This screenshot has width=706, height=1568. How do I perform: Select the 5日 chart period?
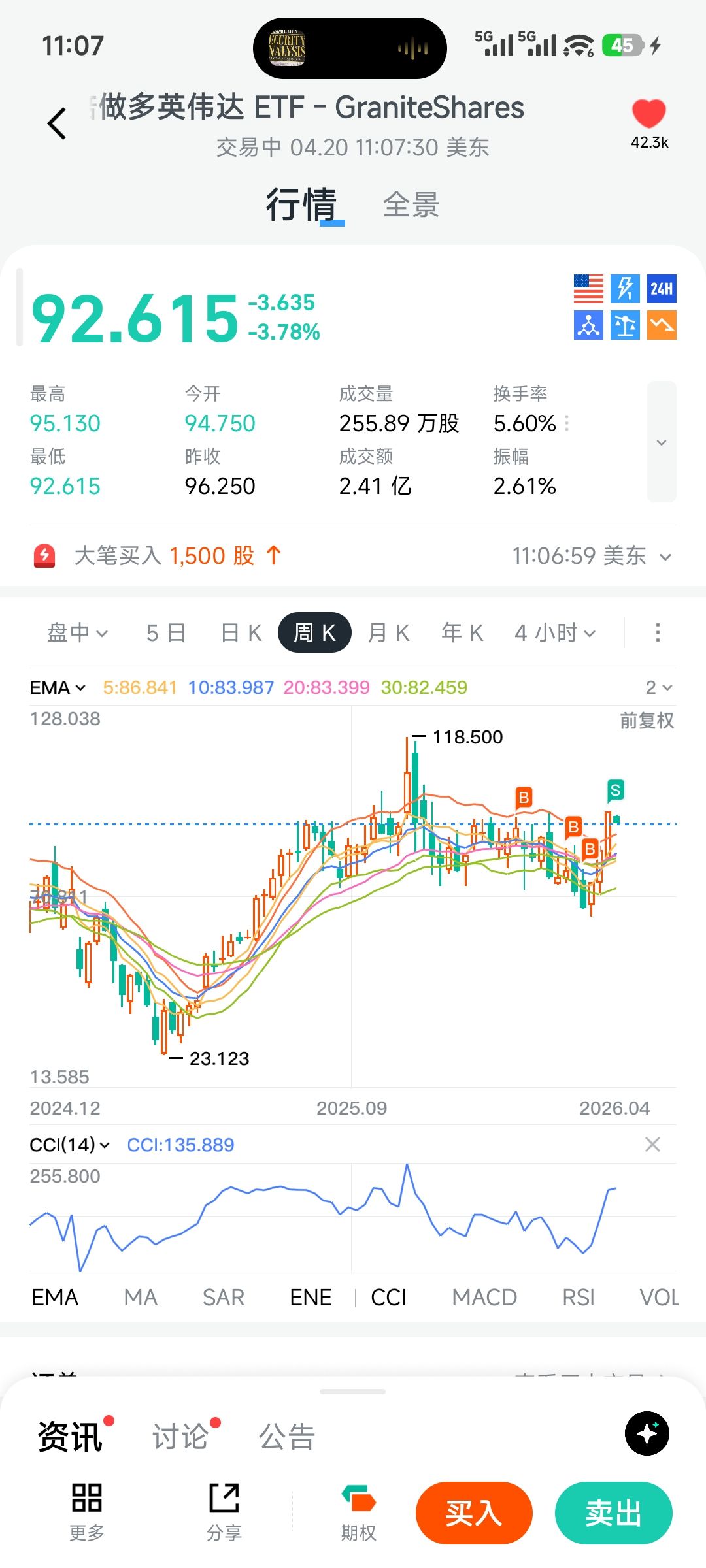166,632
